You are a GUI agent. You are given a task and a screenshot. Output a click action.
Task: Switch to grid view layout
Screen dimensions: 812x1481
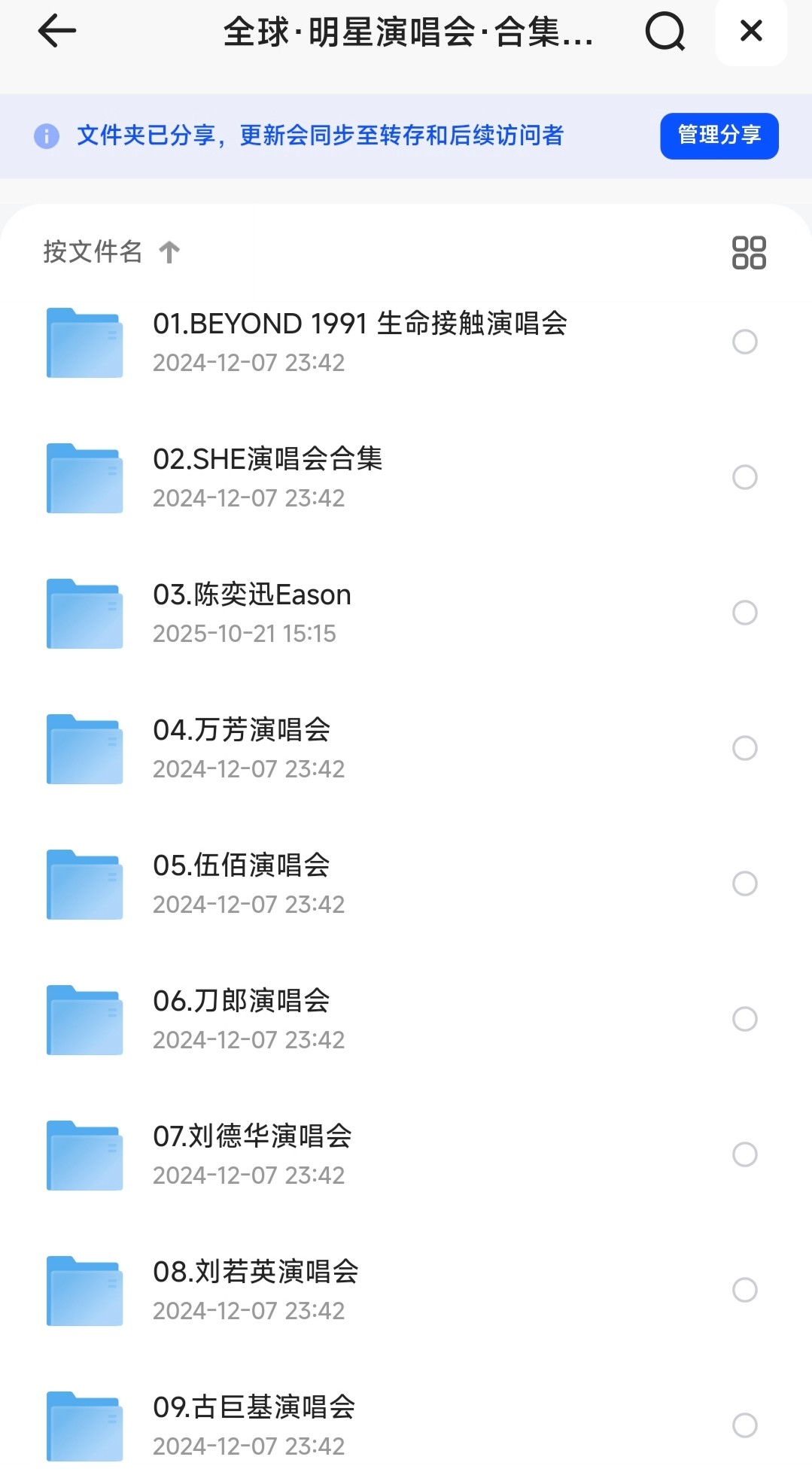(749, 253)
